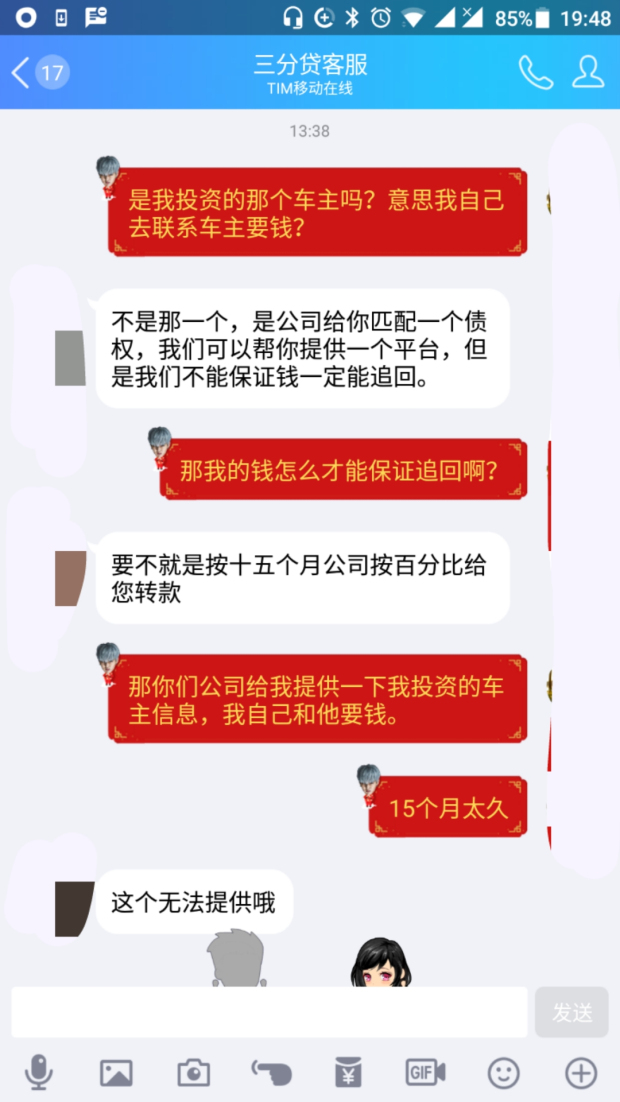
Task: Tap the 发送 send button
Action: (x=572, y=1012)
